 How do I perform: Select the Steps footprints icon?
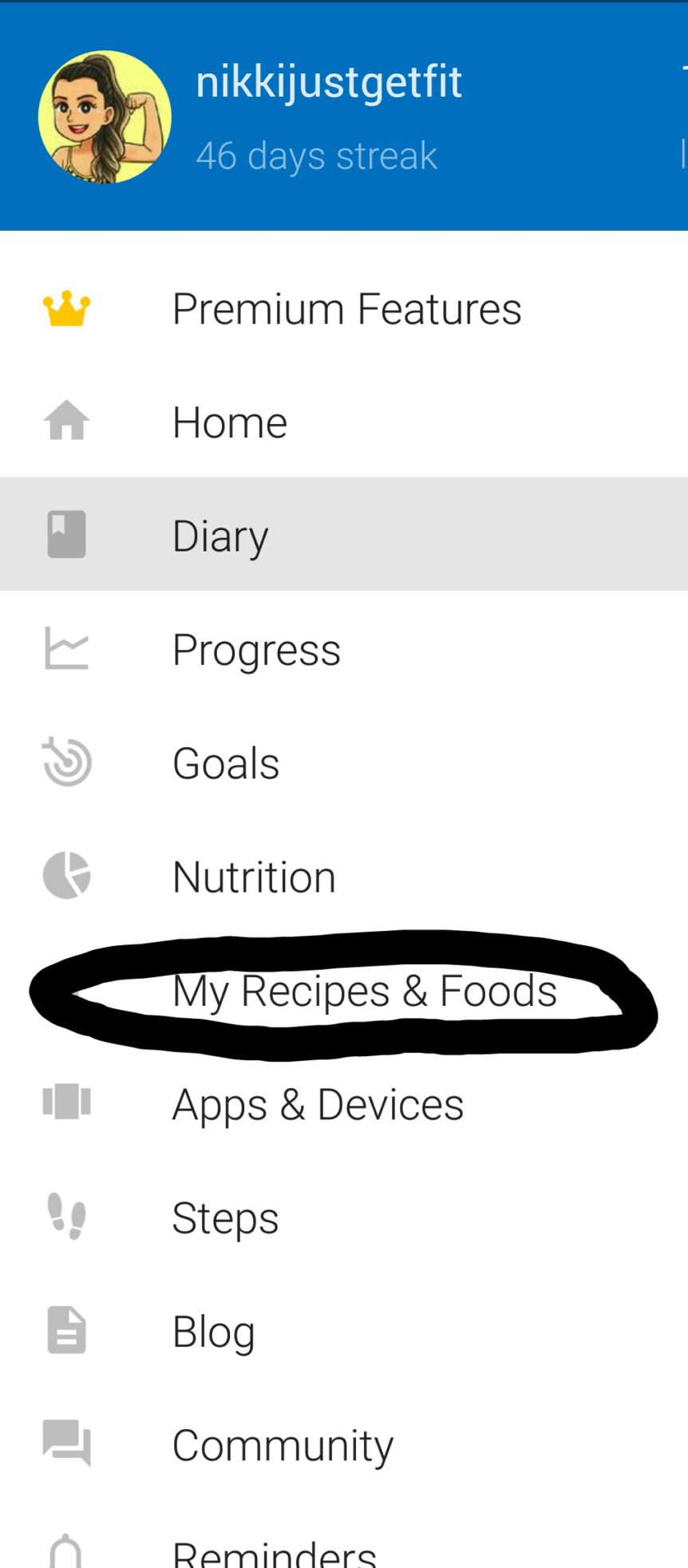(67, 1217)
